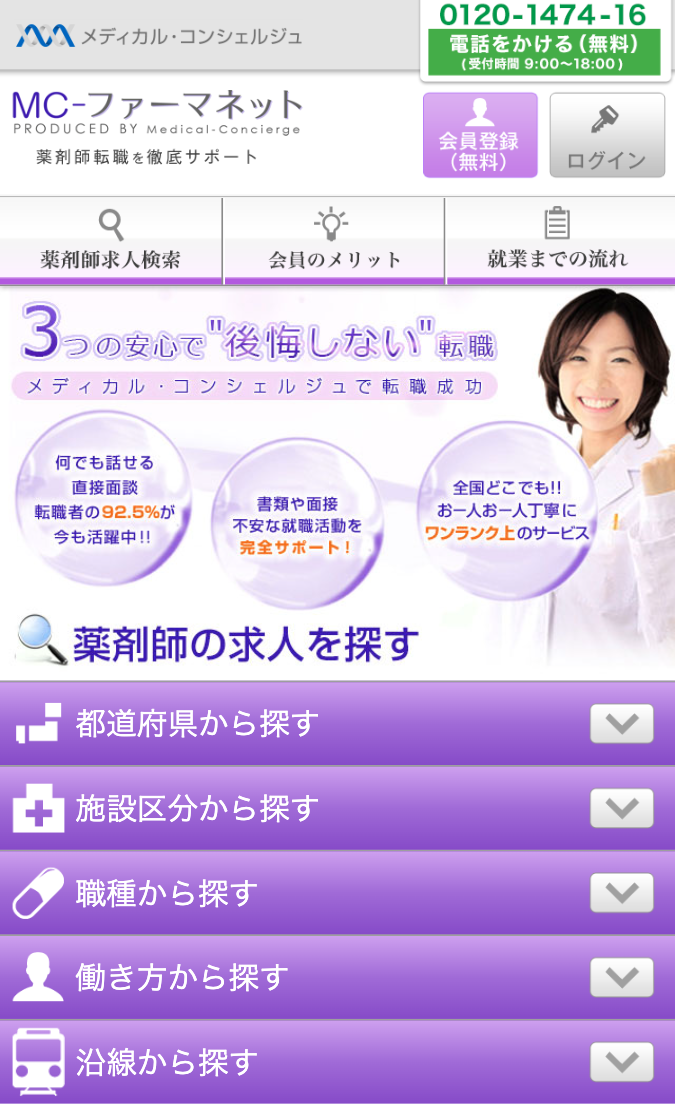The image size is (676, 1106).
Task: Open free member registration 会員登録
Action: coord(480,135)
